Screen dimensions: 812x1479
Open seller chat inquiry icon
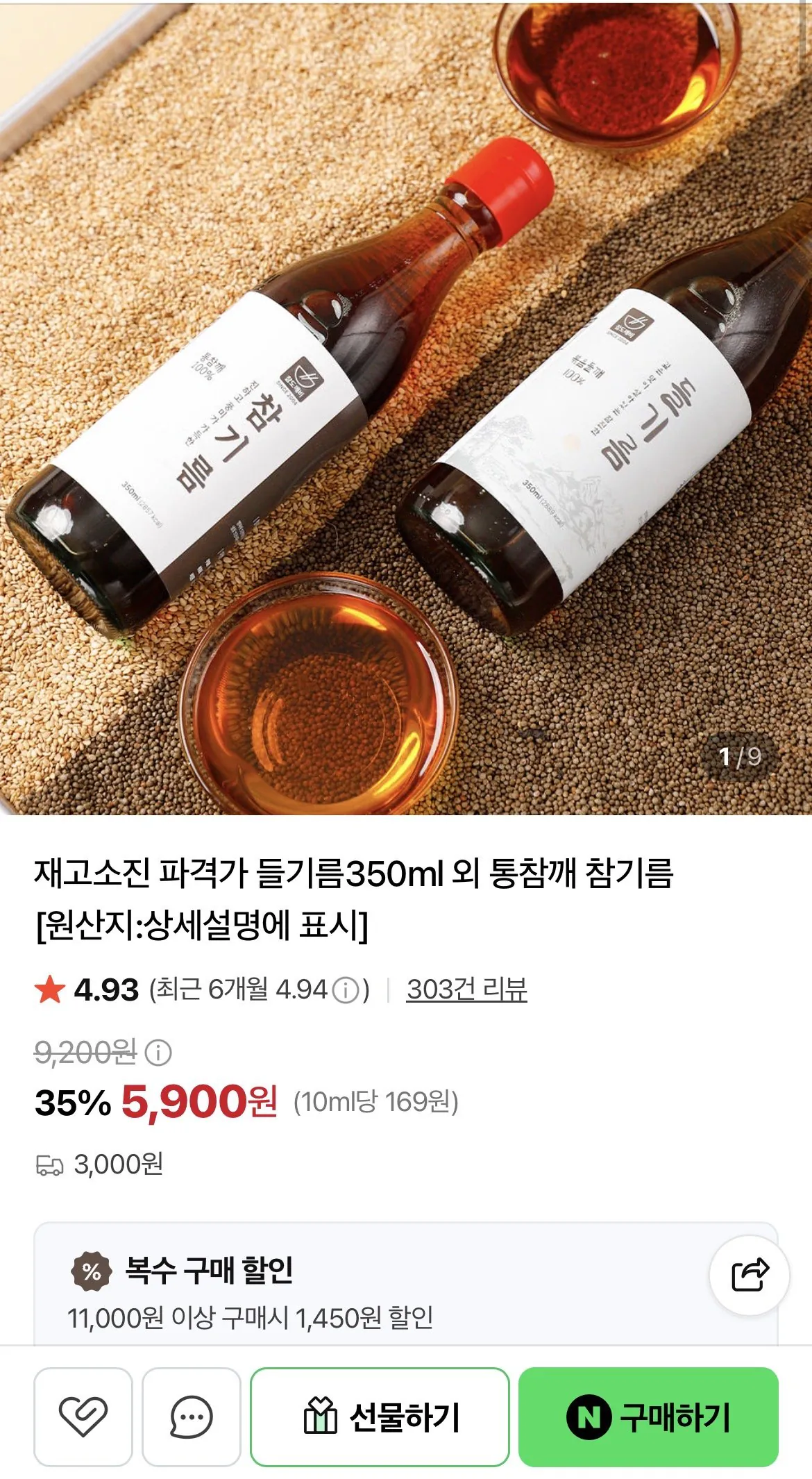(x=191, y=1417)
